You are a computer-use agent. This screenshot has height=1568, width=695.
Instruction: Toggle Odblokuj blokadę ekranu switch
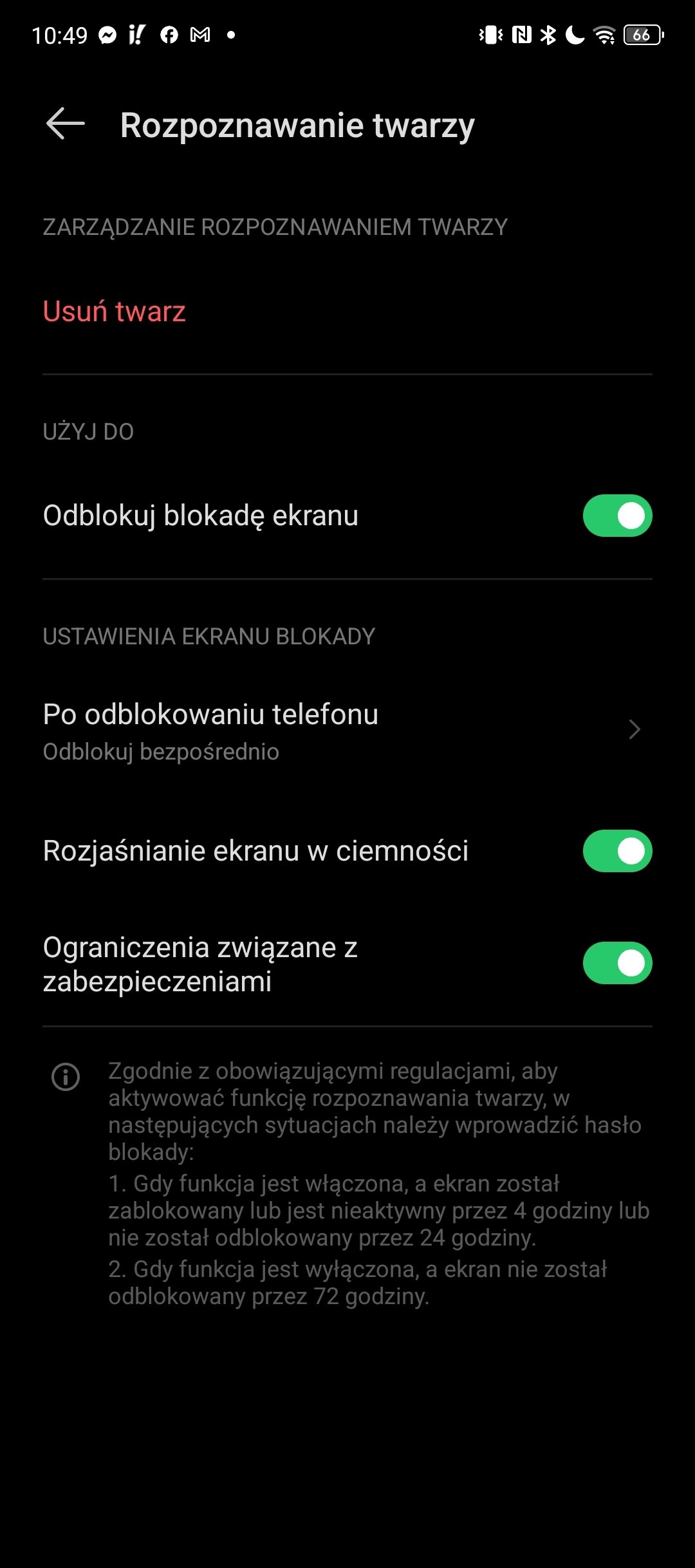click(x=617, y=516)
